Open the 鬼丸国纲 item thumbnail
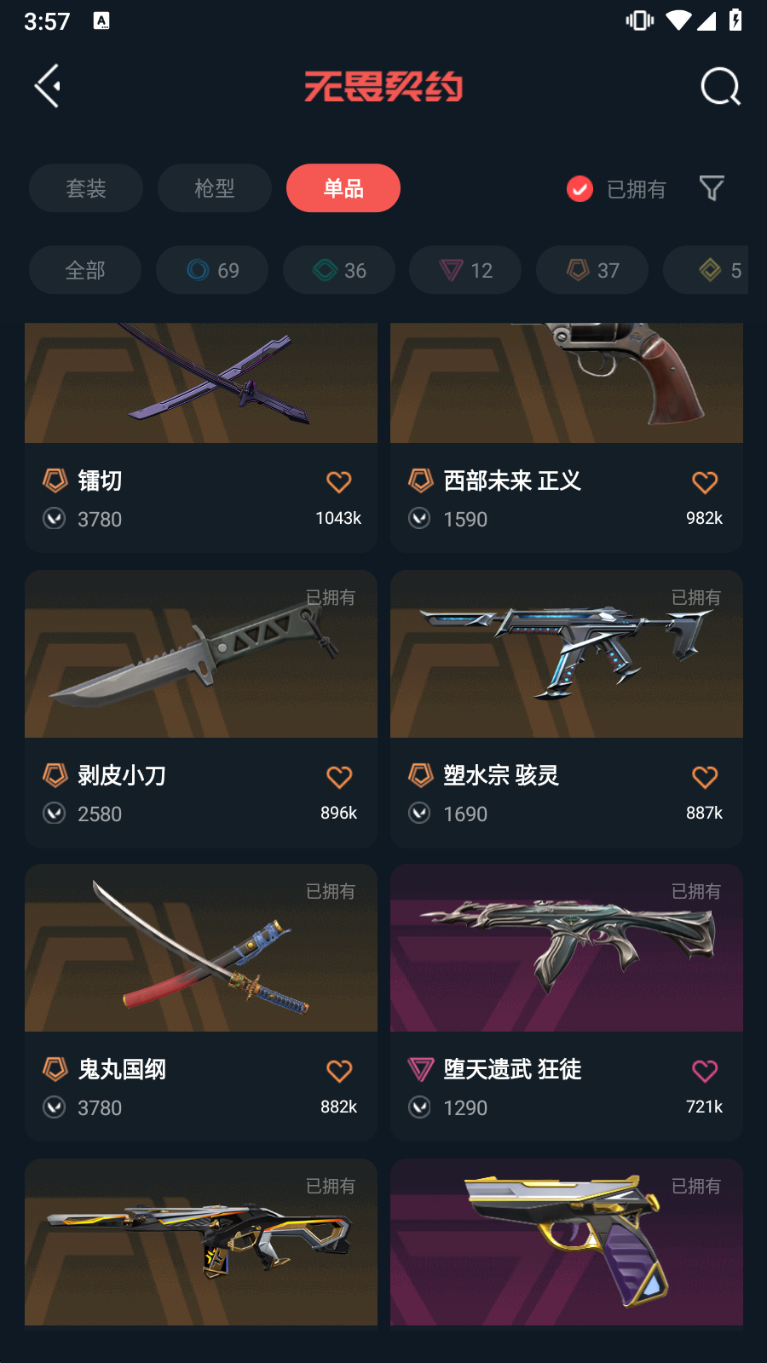The width and height of the screenshot is (767, 1363). 200,948
